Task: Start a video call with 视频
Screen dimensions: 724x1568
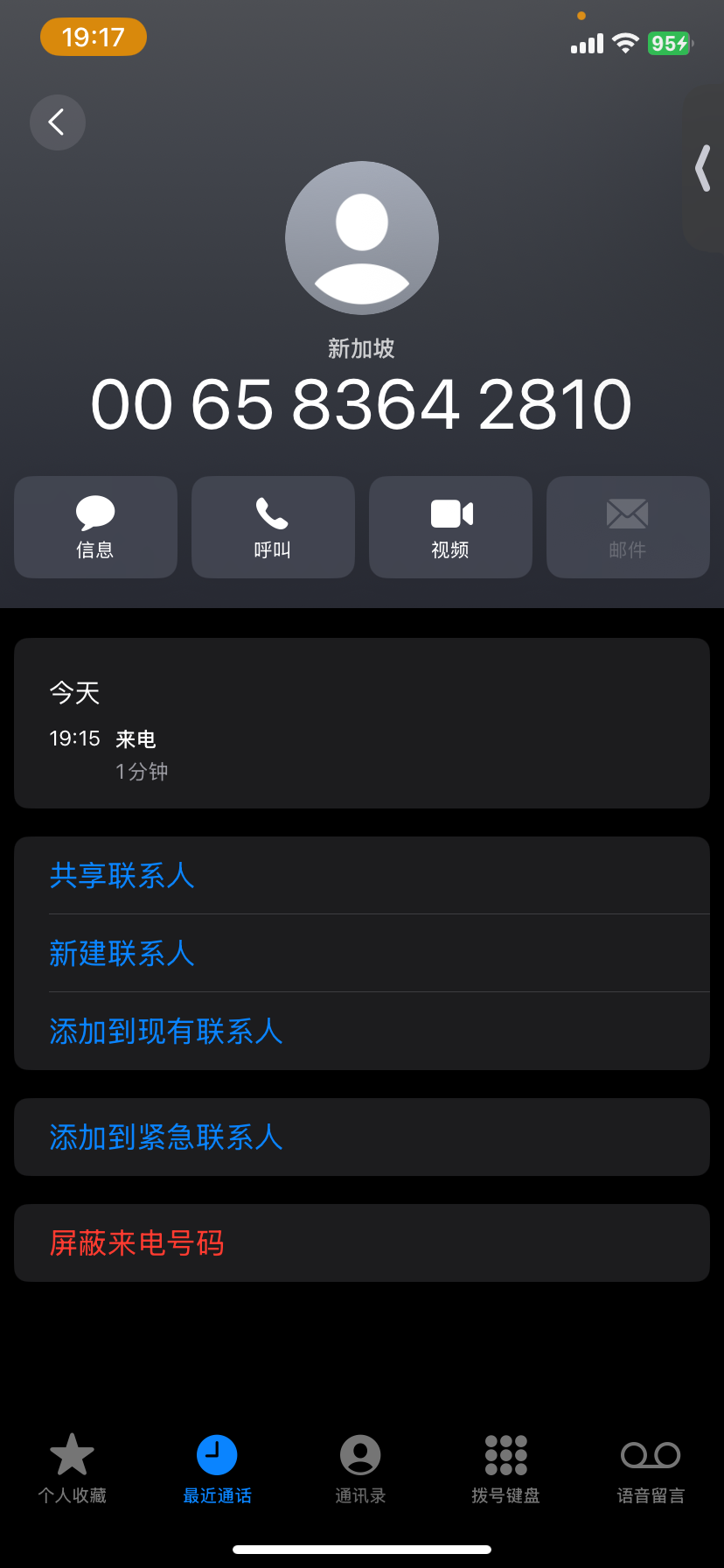Action: click(450, 527)
